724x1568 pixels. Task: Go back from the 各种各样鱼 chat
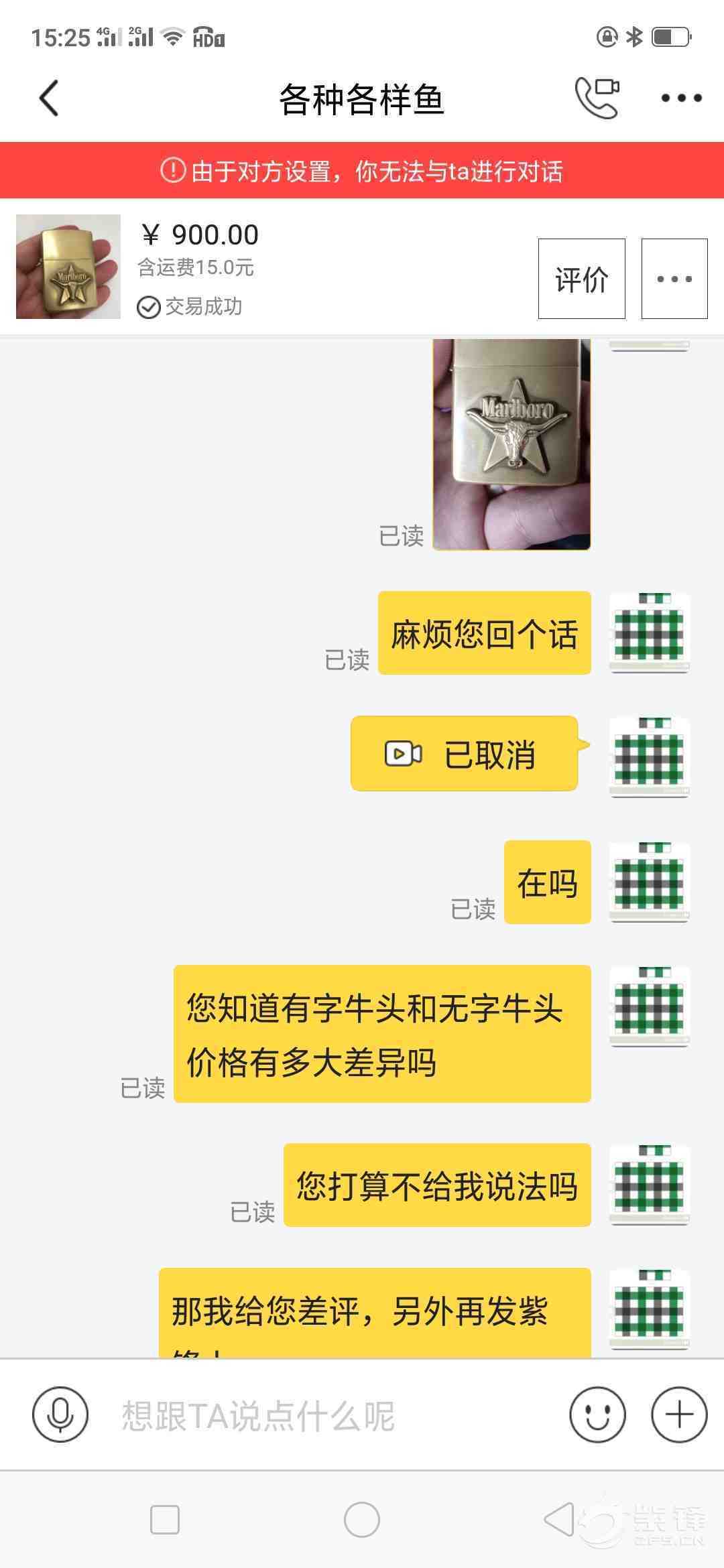[49, 98]
